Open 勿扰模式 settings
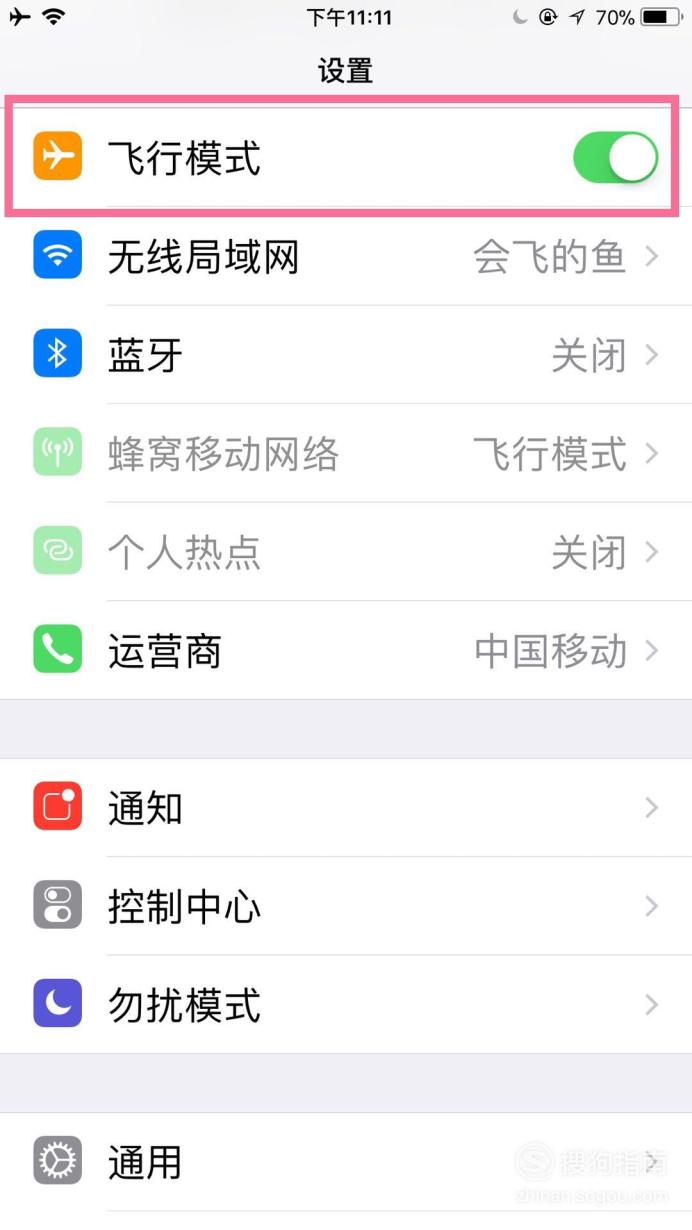692x1230 pixels. coord(346,1004)
